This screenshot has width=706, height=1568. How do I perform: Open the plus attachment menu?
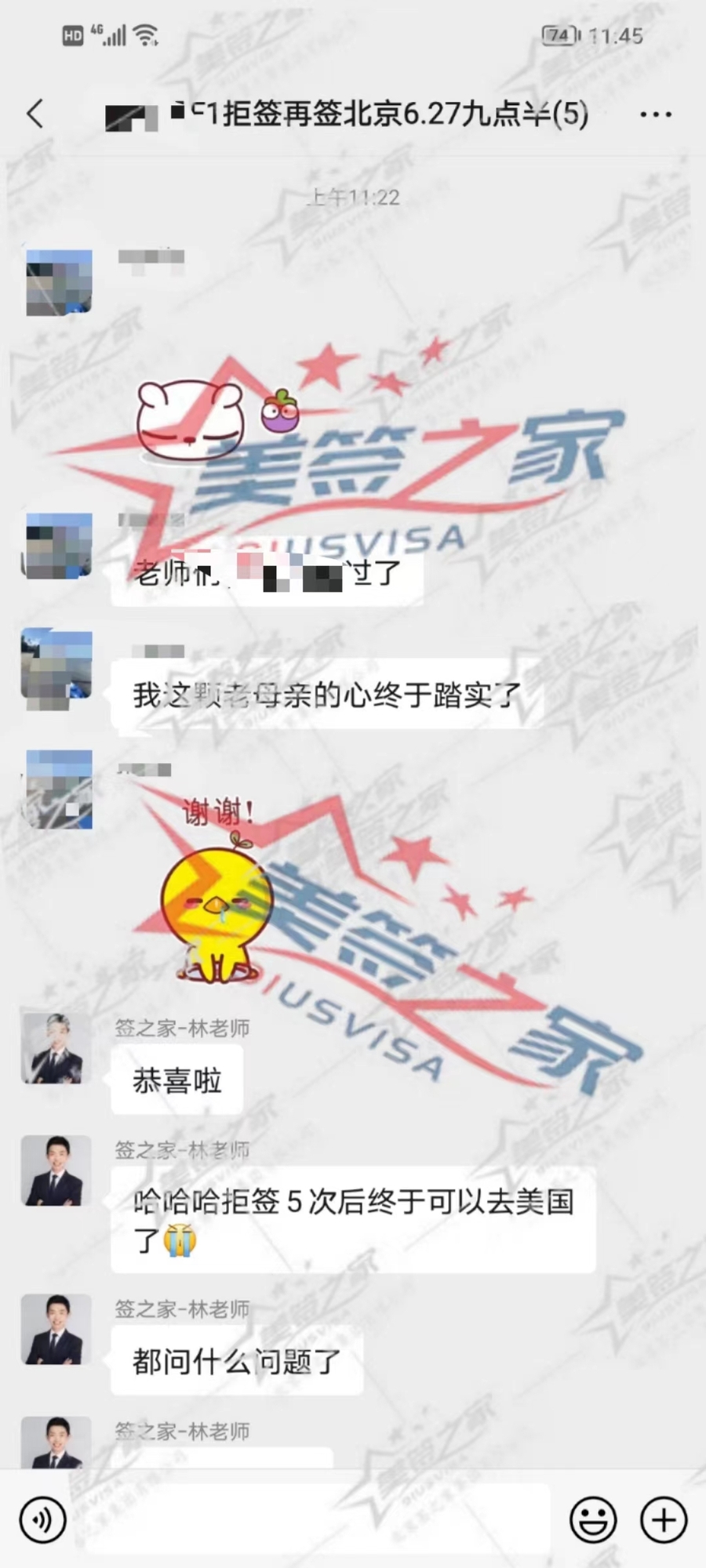664,1520
